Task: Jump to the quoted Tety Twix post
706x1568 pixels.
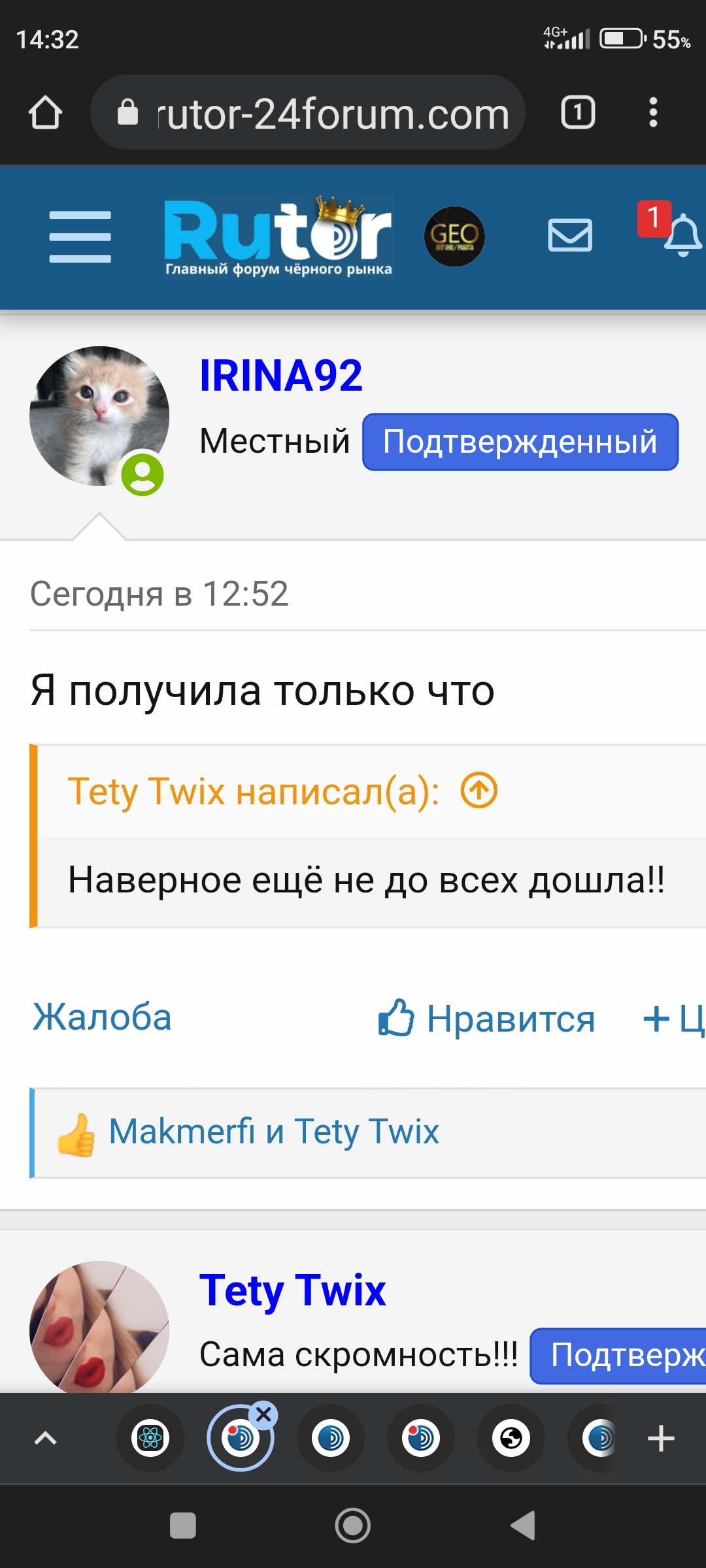Action: [x=479, y=791]
